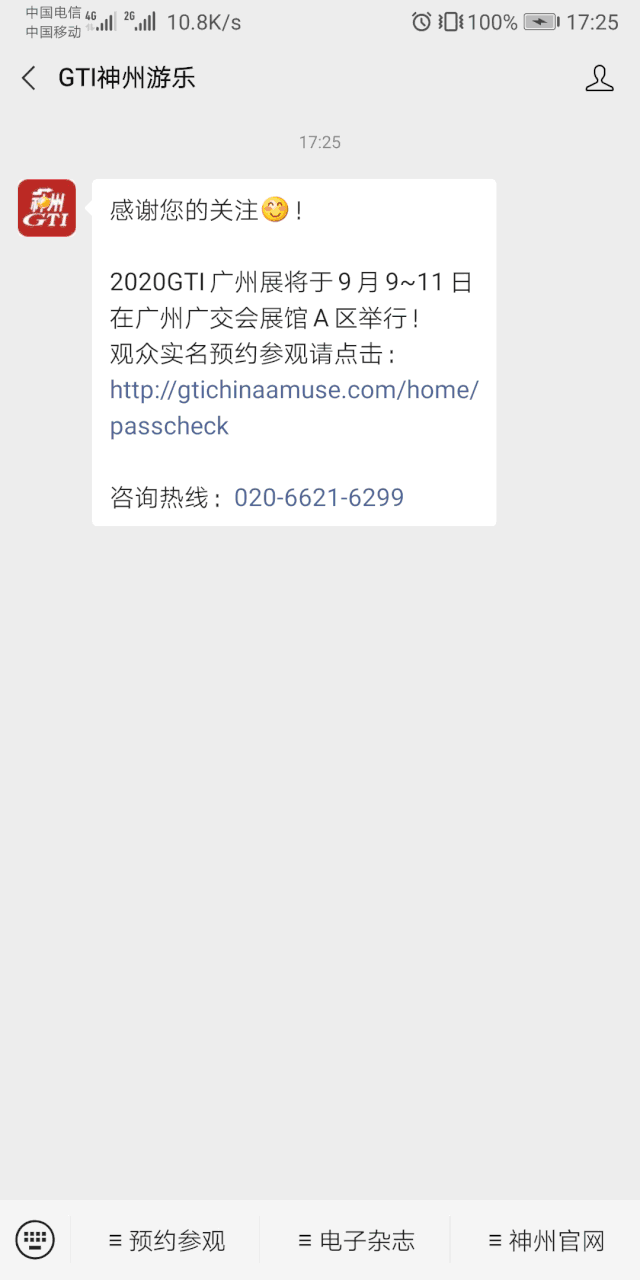
Task: Open the account profile icon
Action: coord(599,78)
